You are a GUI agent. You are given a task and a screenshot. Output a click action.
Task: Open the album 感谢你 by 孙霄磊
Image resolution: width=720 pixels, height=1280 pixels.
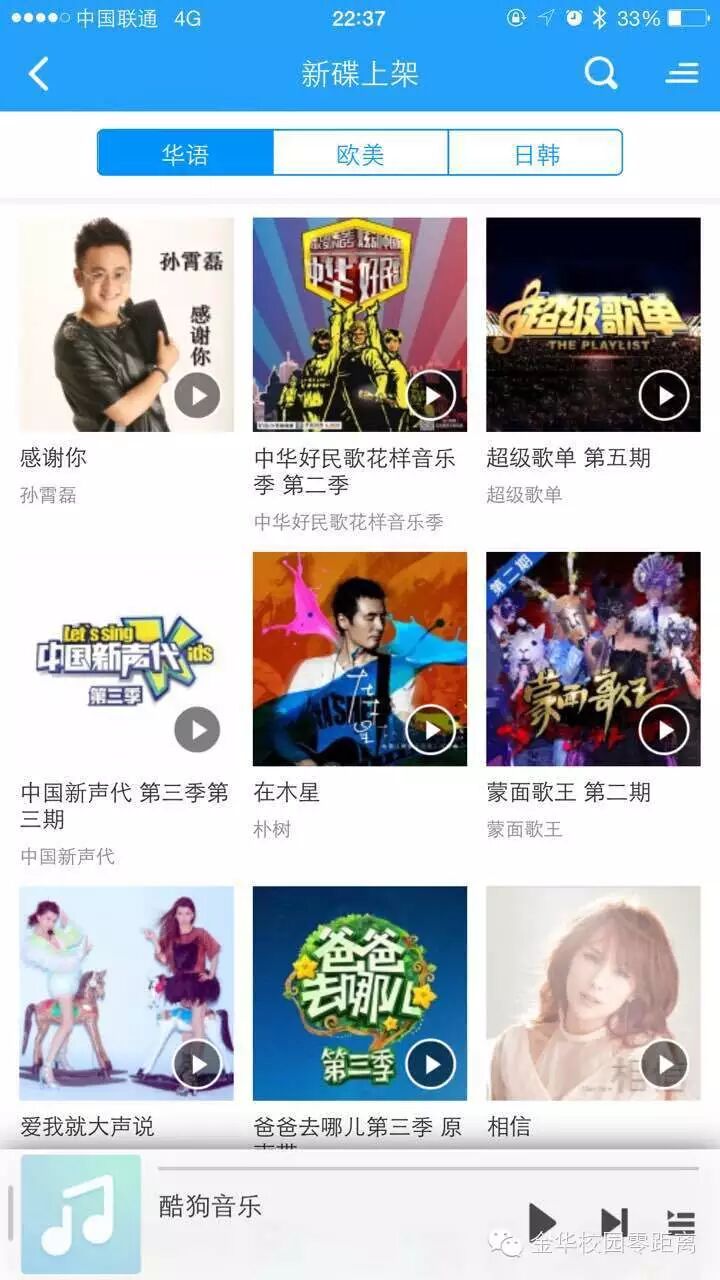click(126, 325)
